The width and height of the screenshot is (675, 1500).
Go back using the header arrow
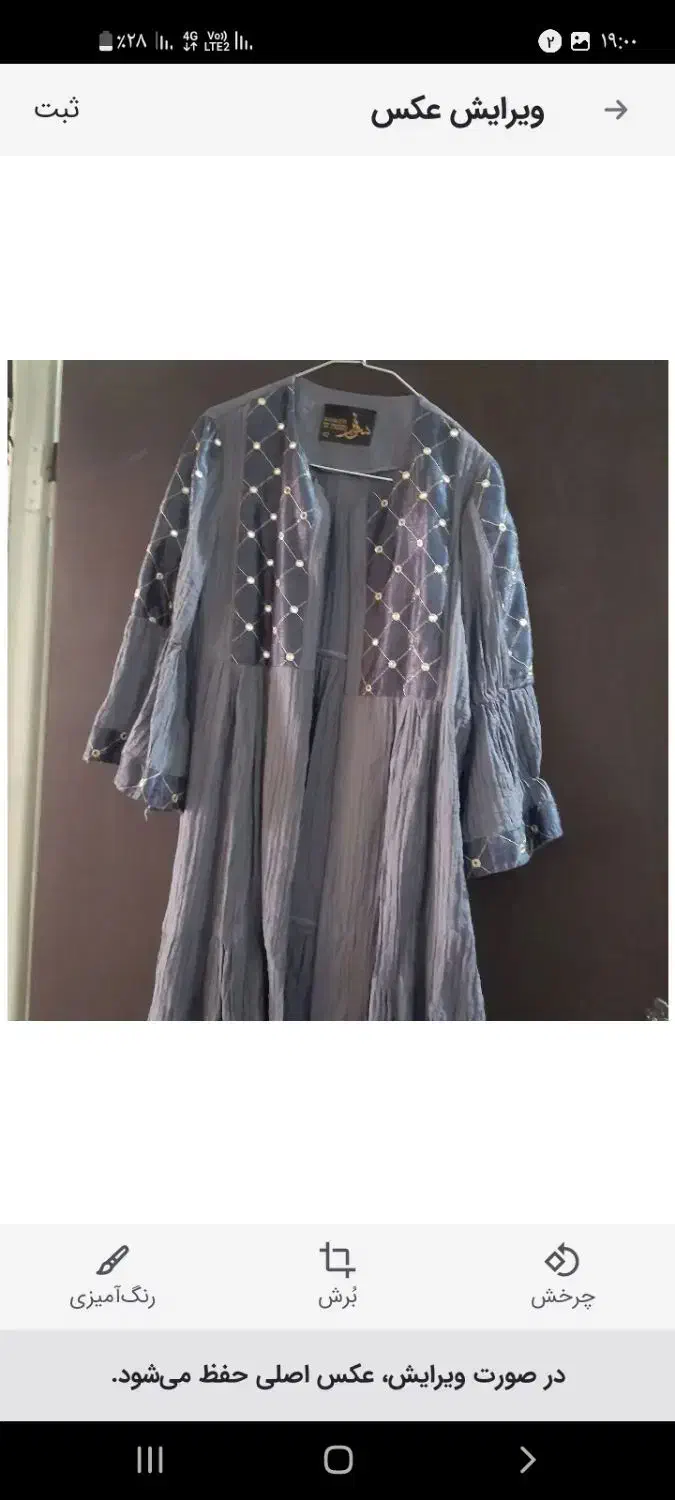pos(616,110)
